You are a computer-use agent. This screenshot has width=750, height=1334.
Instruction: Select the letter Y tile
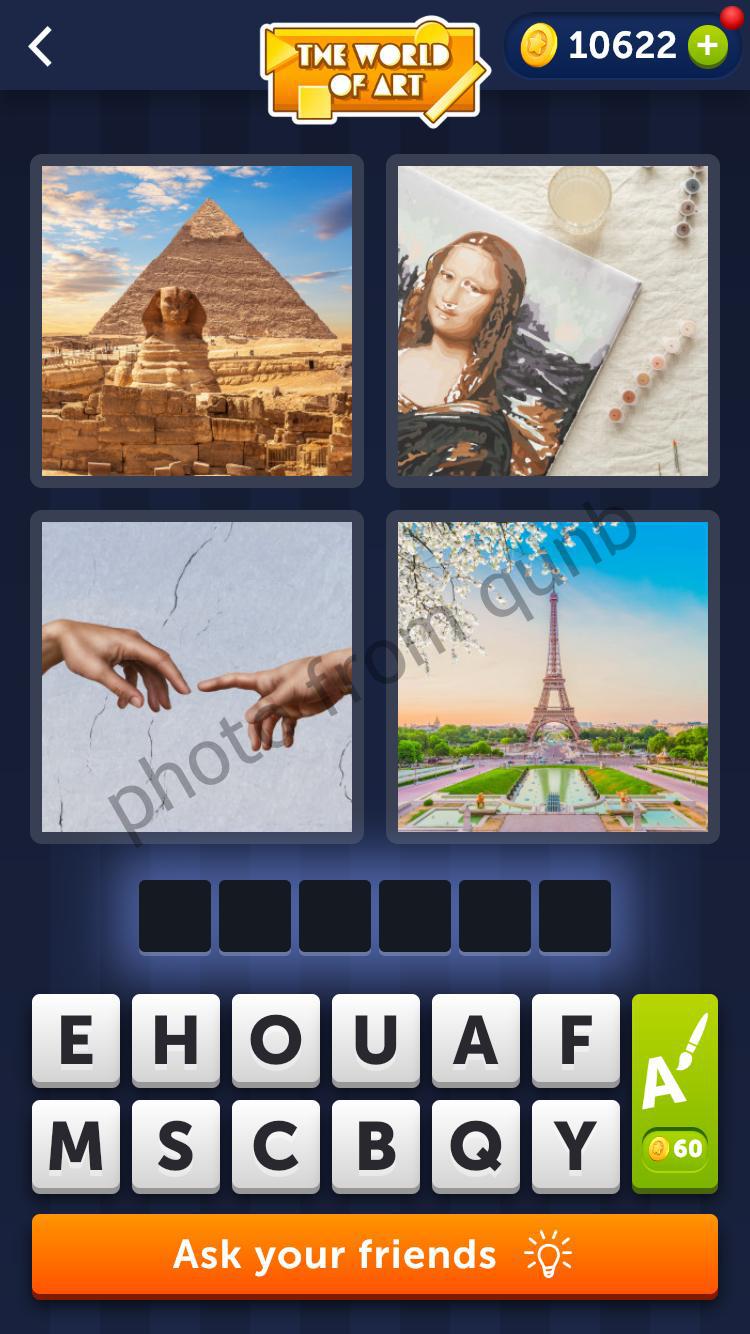pos(576,1145)
